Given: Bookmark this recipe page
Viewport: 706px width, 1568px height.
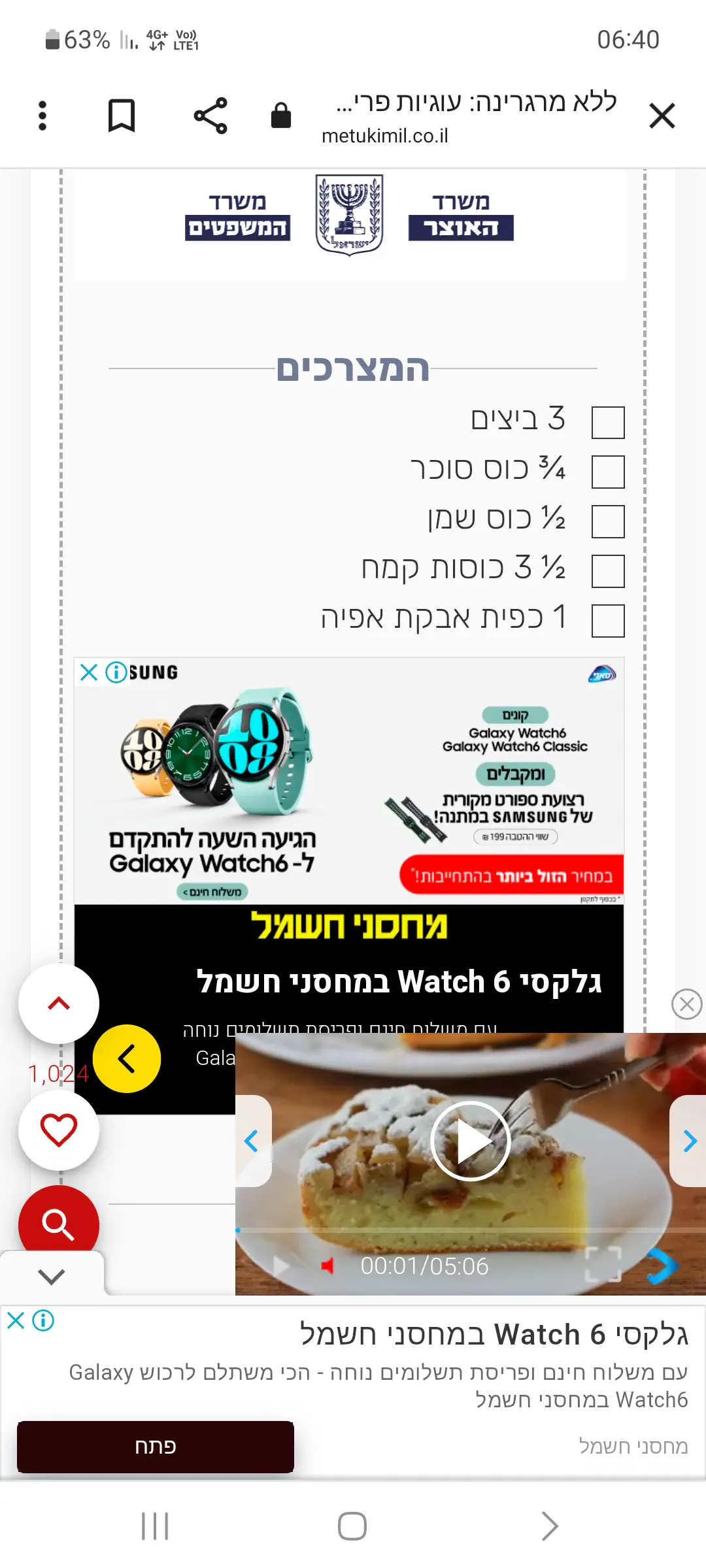Looking at the screenshot, I should point(122,116).
